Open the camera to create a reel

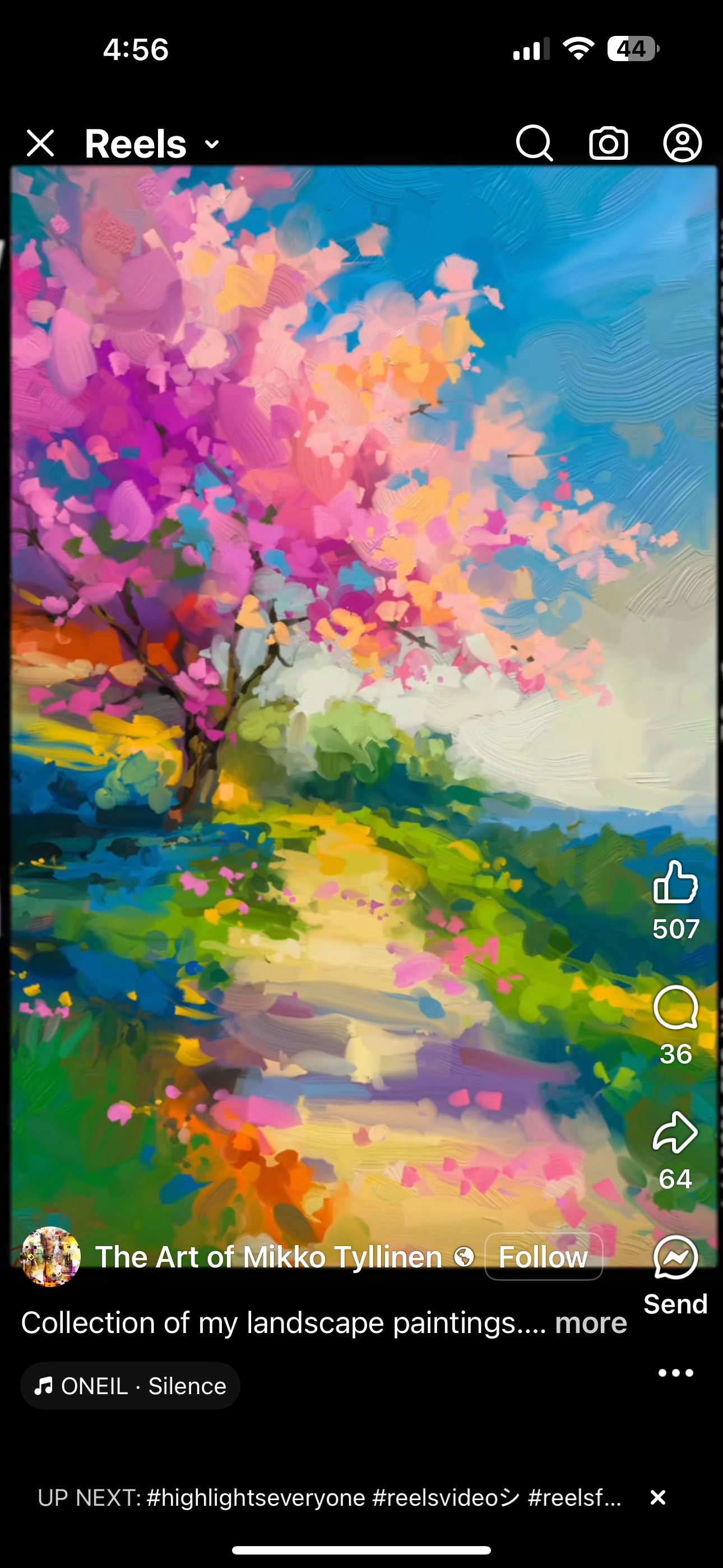point(608,144)
